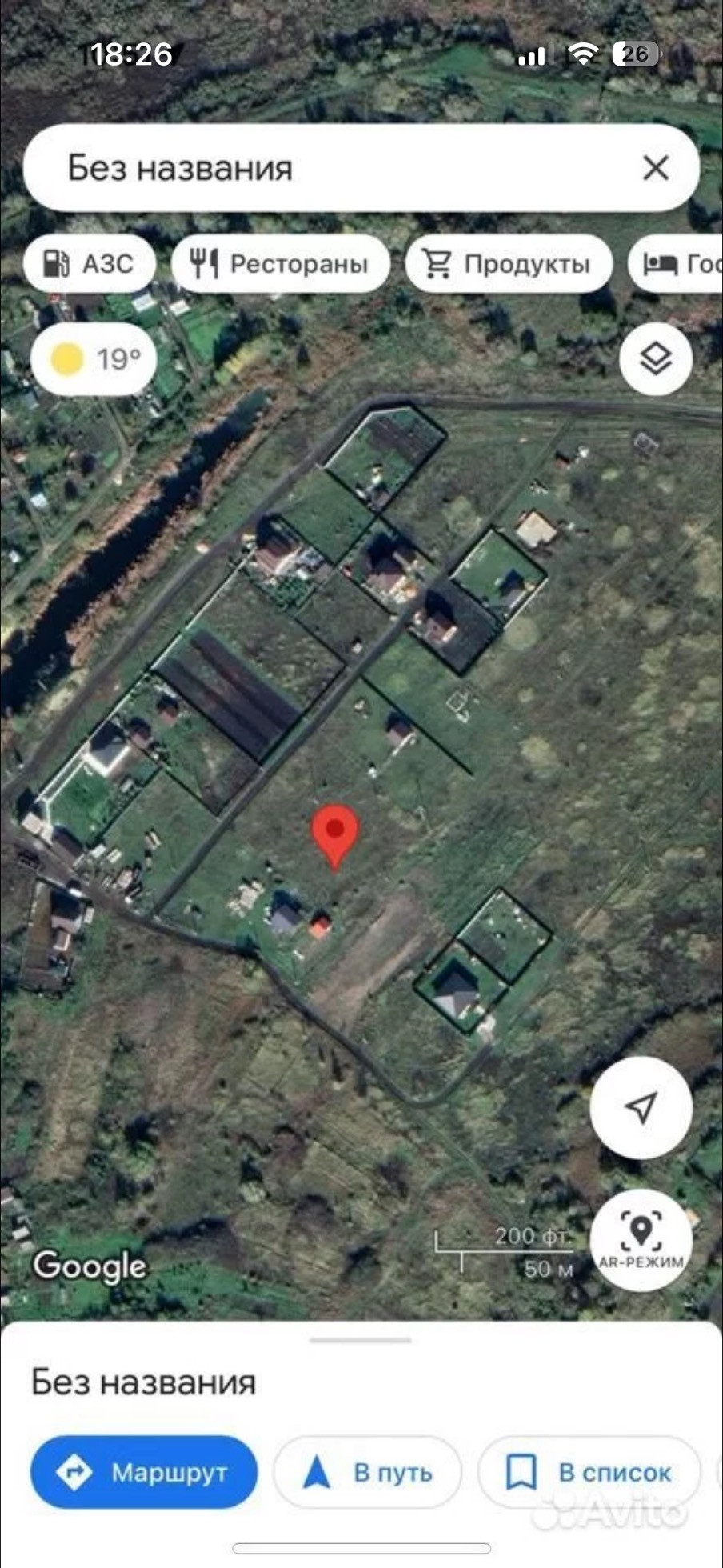Start navigation with В путь
723x1568 pixels.
click(x=368, y=1472)
